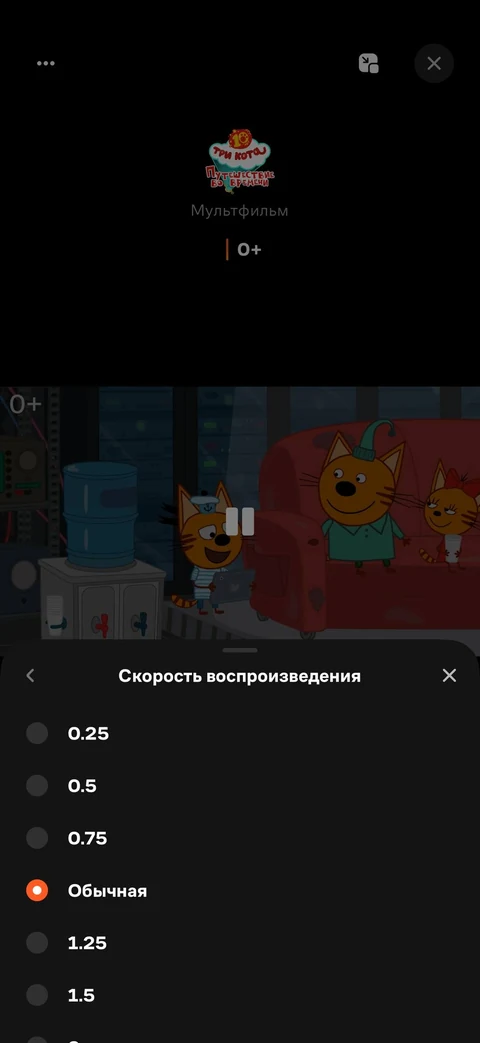The image size is (480, 1043).
Task: Open the three-dot overflow menu
Action: point(46,63)
